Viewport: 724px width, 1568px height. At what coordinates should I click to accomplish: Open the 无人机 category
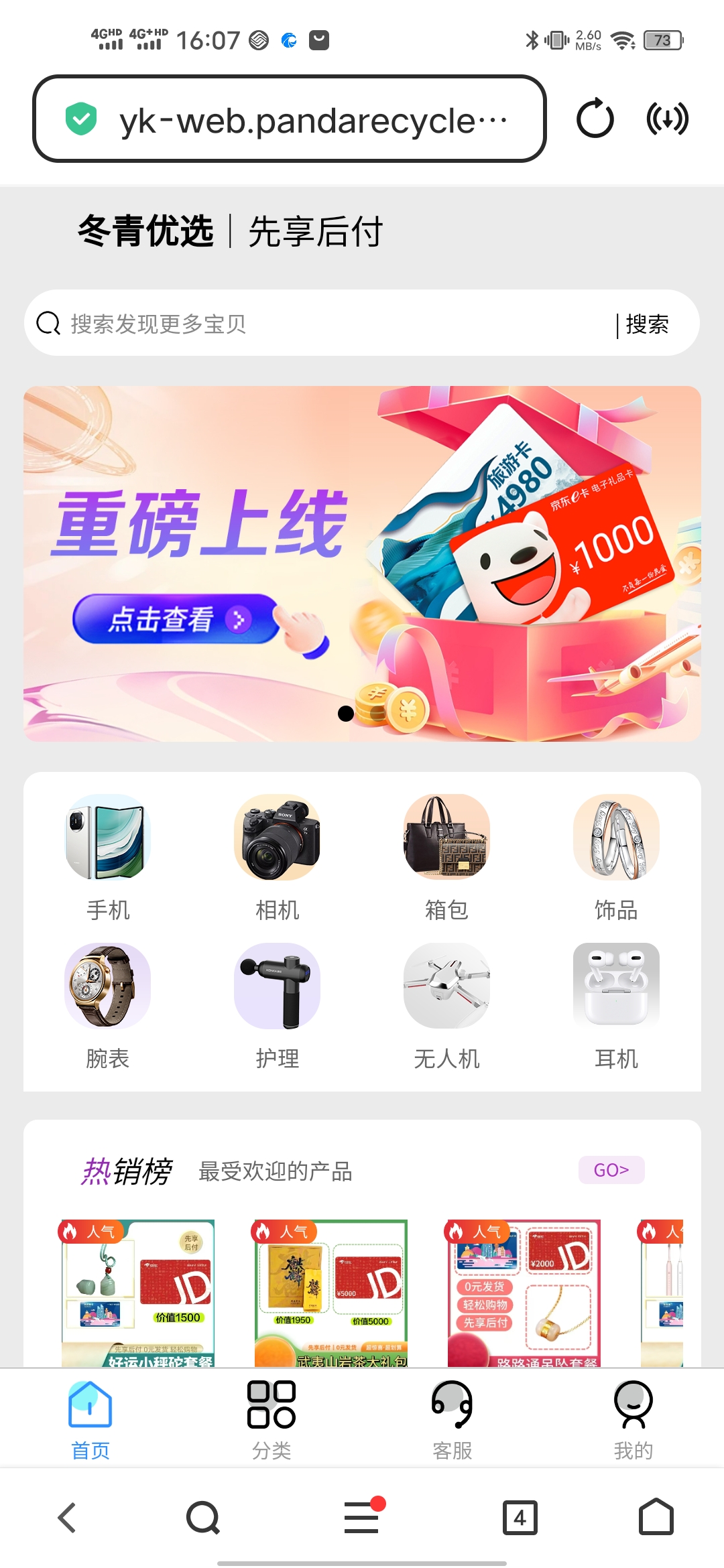[446, 1004]
